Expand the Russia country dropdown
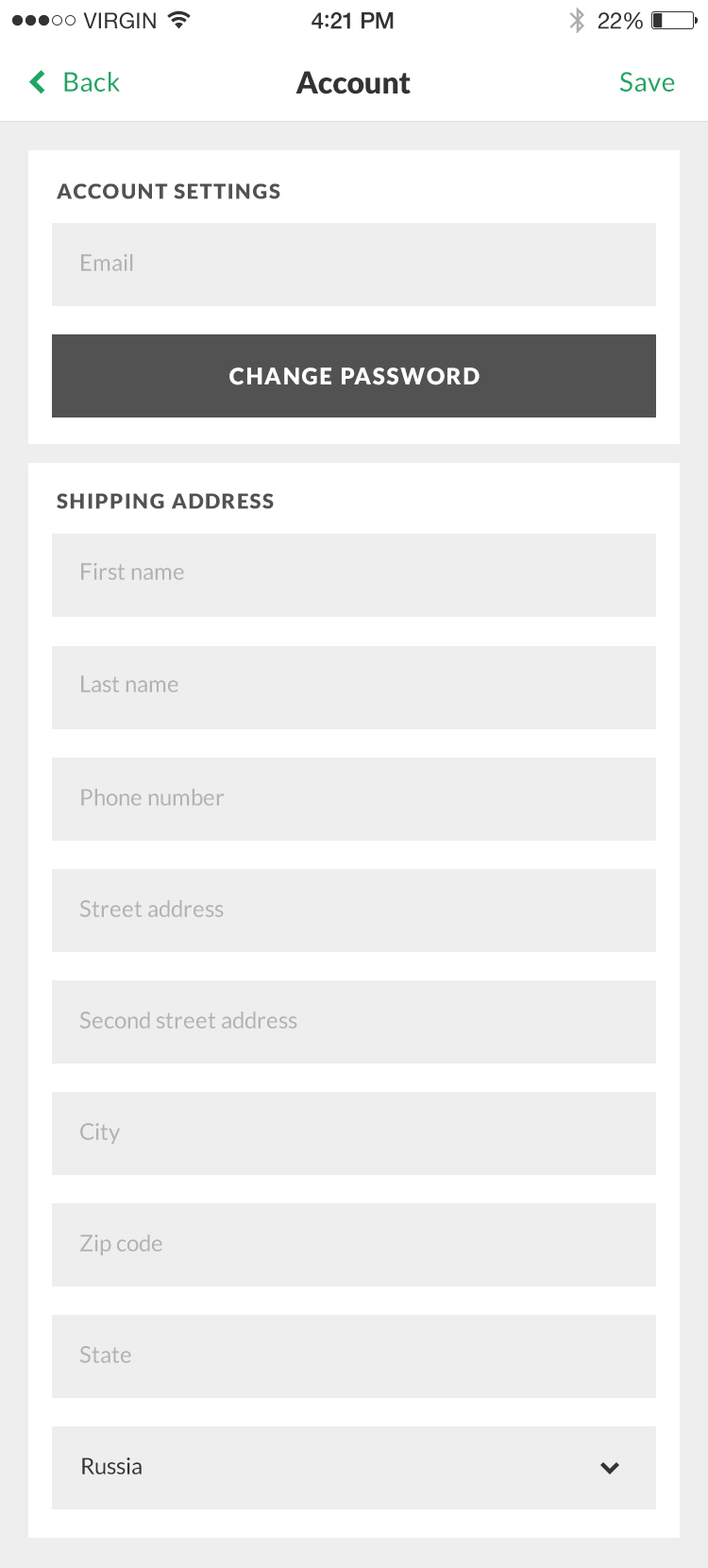 354,1468
